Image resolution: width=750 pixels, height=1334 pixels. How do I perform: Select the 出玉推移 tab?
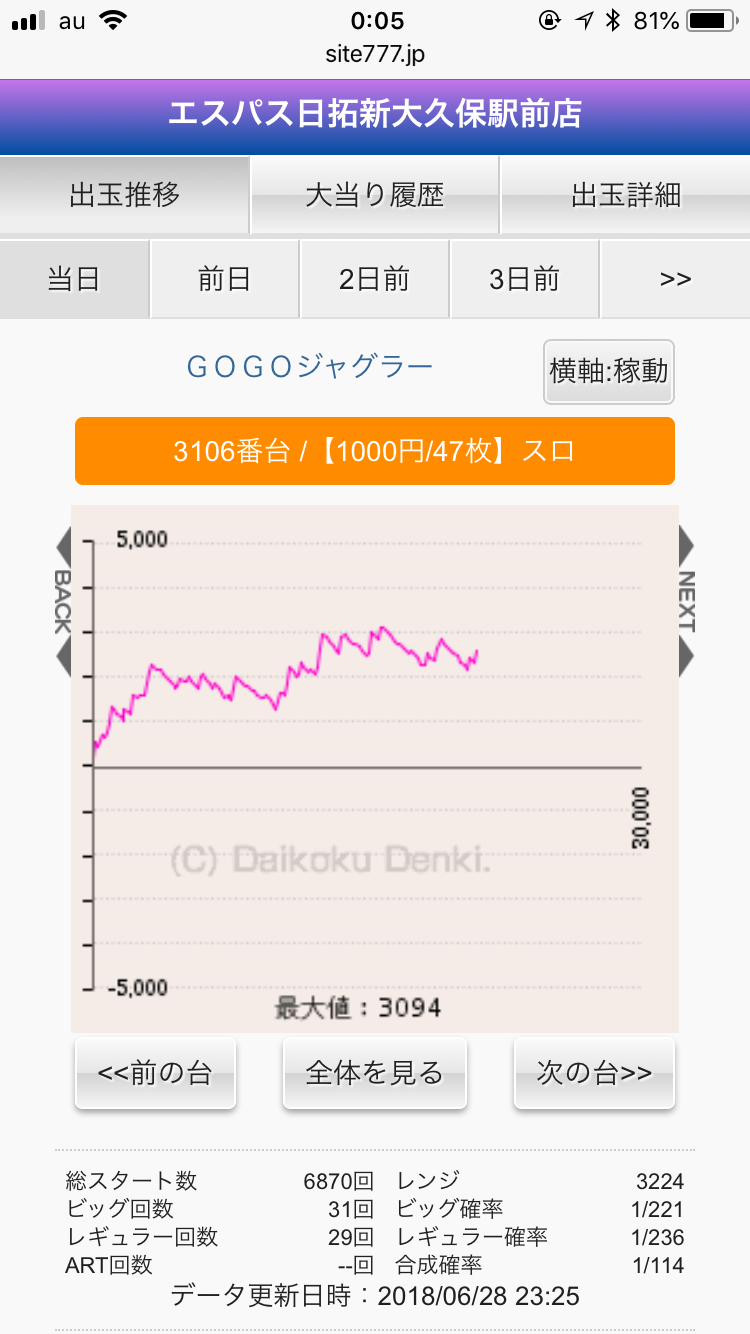[x=124, y=195]
